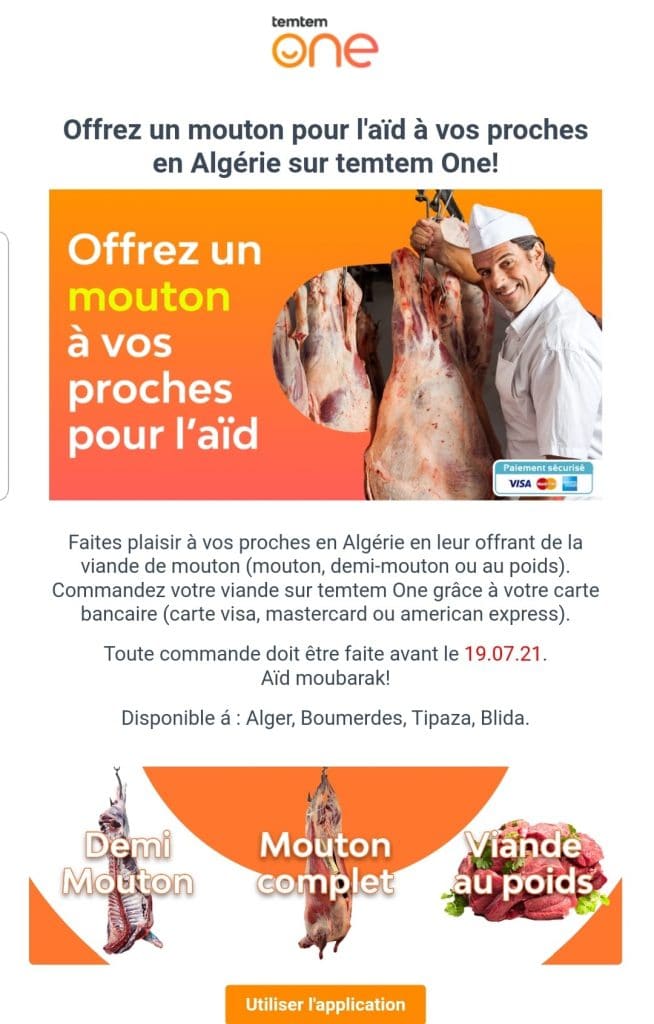Open the Offrez un mouton promo banner
Viewport: 654px width, 1024px height.
pyautogui.click(x=325, y=344)
